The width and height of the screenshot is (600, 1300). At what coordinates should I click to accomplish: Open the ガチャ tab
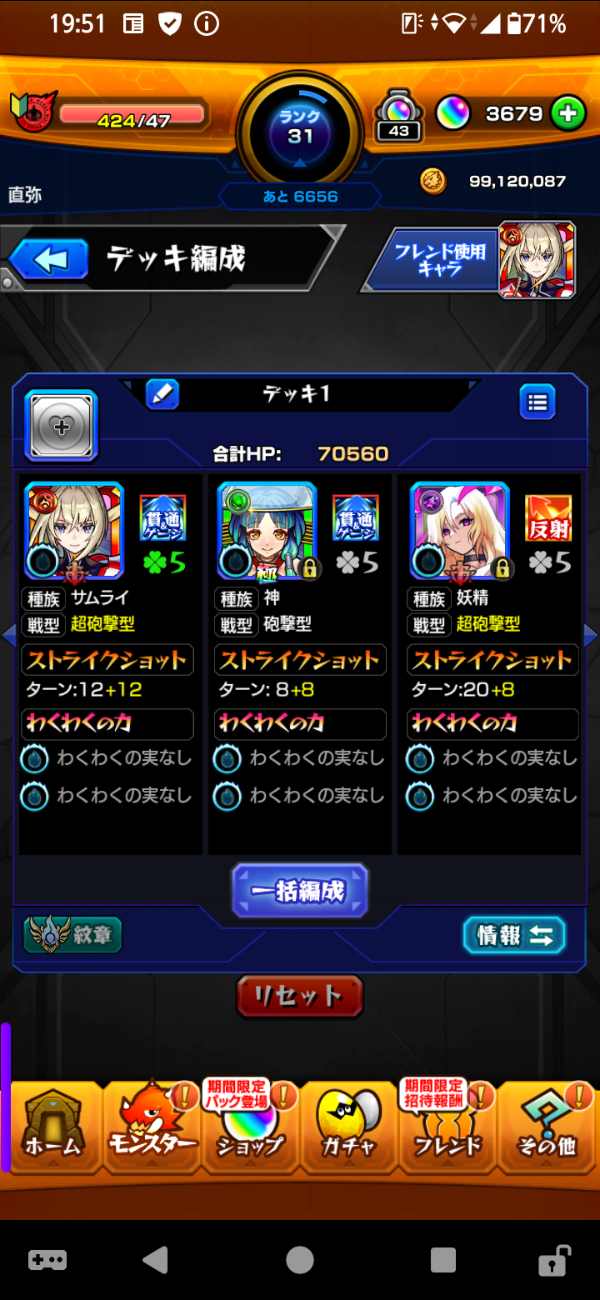click(348, 1128)
